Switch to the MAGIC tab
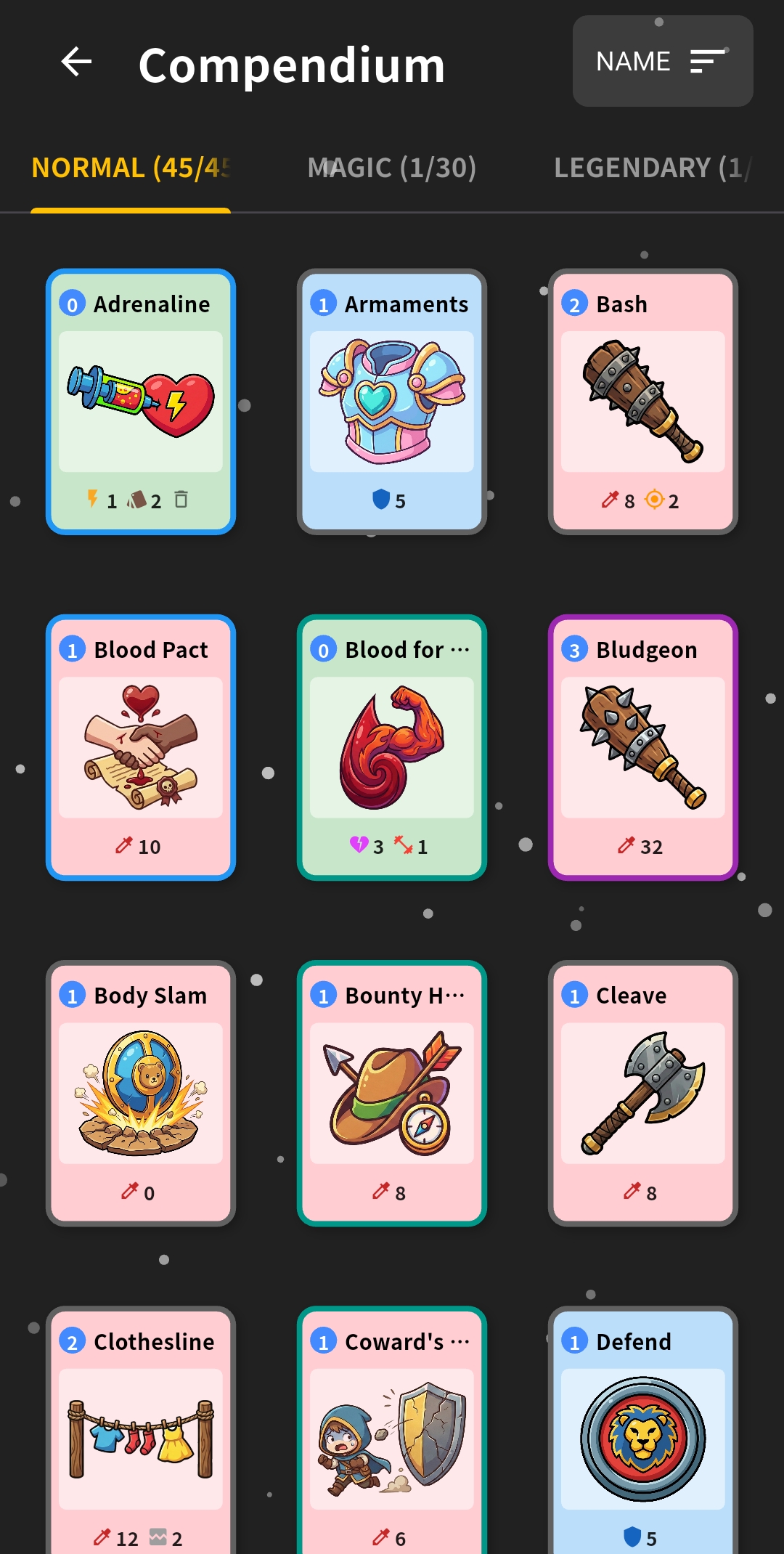 pyautogui.click(x=391, y=168)
